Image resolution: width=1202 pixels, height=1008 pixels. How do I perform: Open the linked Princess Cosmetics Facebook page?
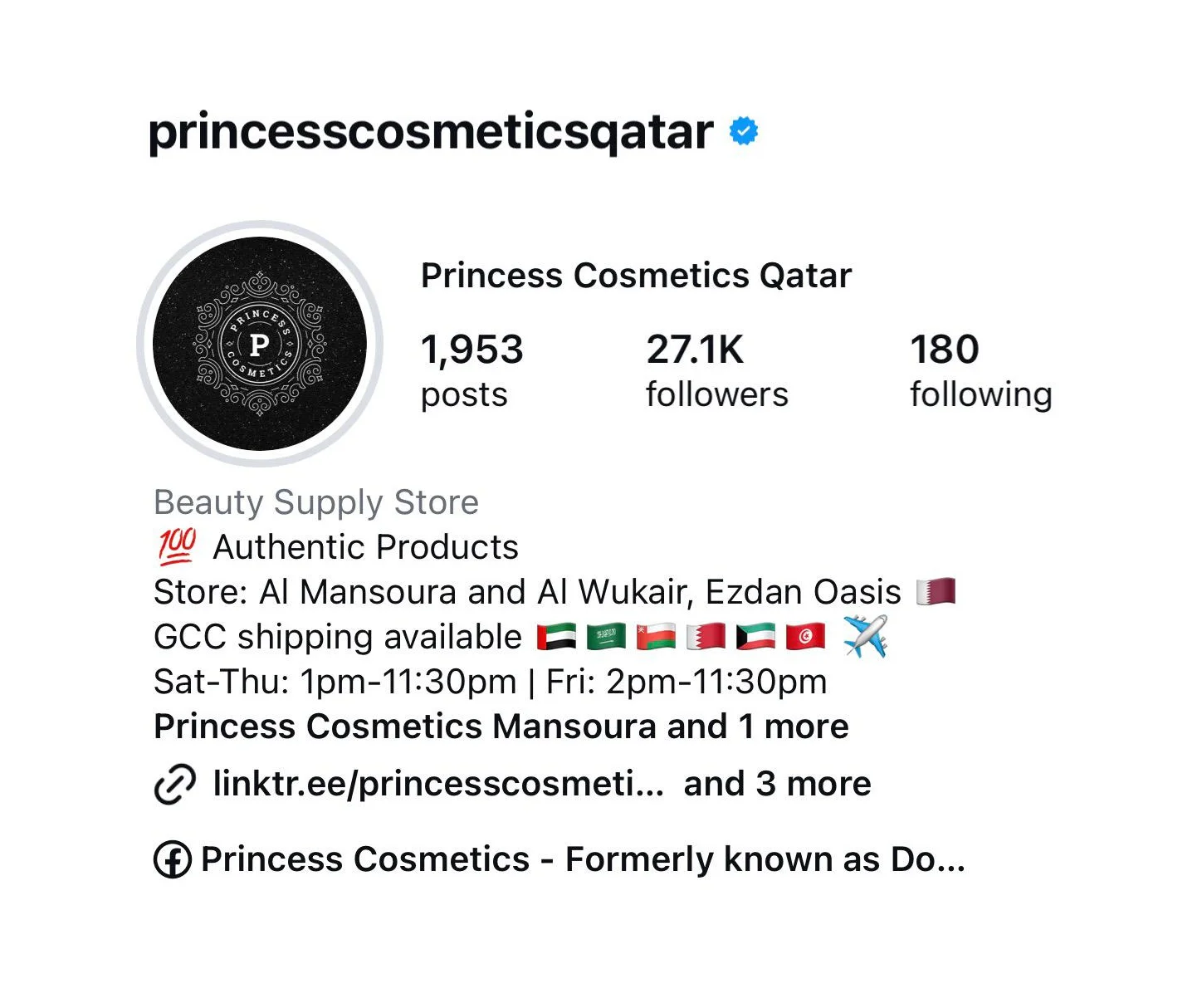click(581, 859)
